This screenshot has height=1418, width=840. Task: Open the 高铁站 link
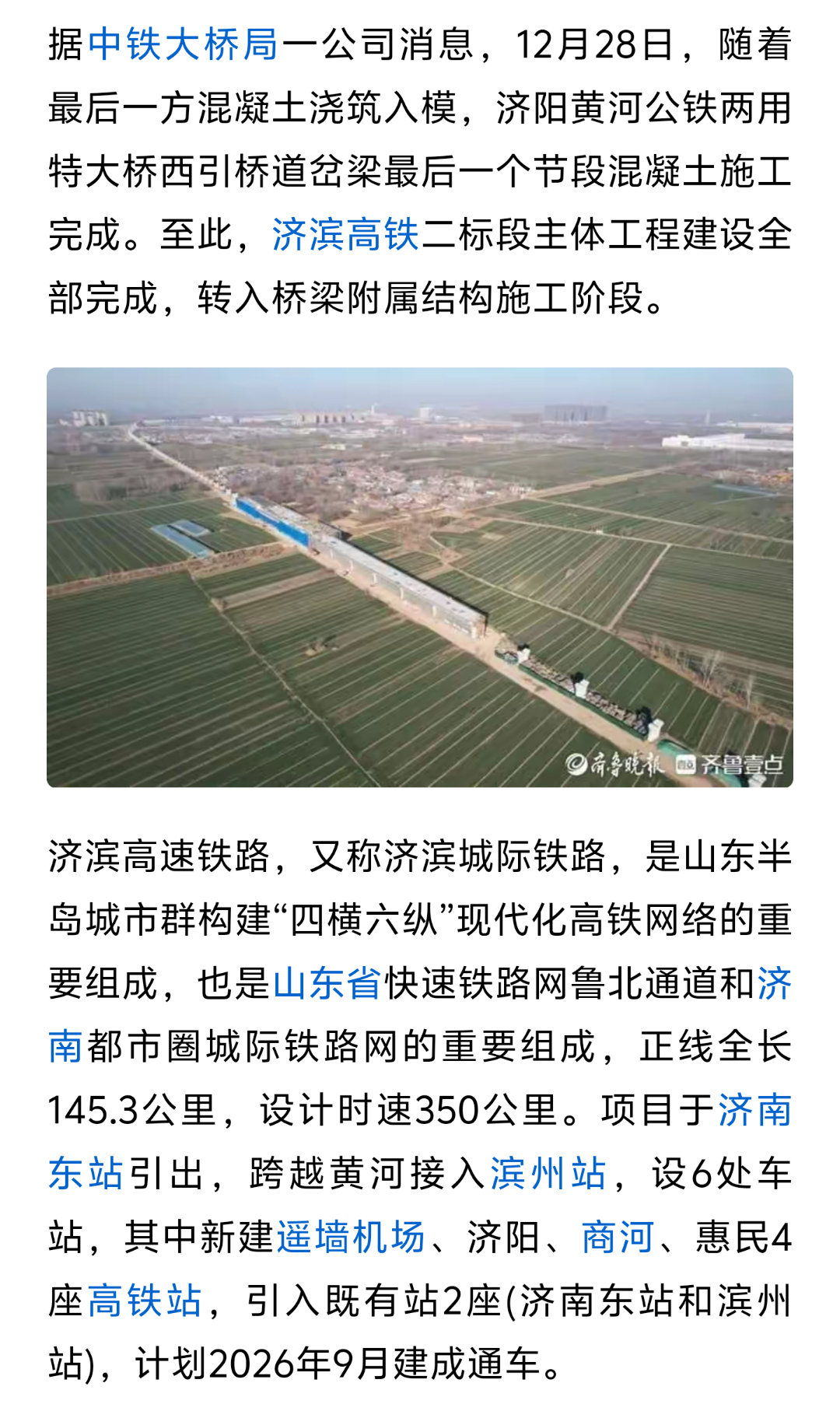pyautogui.click(x=145, y=1301)
